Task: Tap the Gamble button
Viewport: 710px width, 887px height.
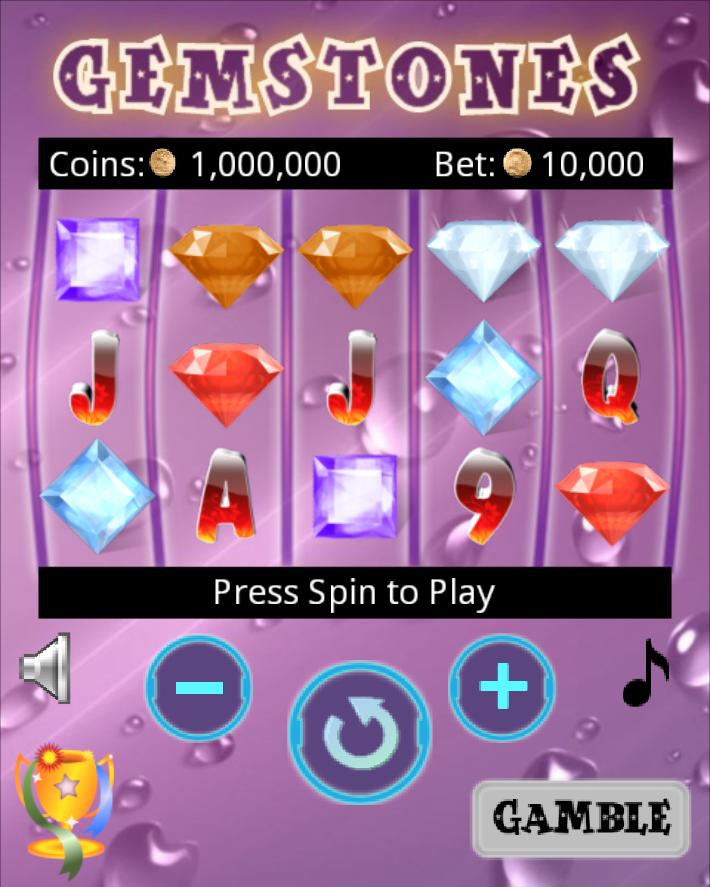Action: click(581, 817)
